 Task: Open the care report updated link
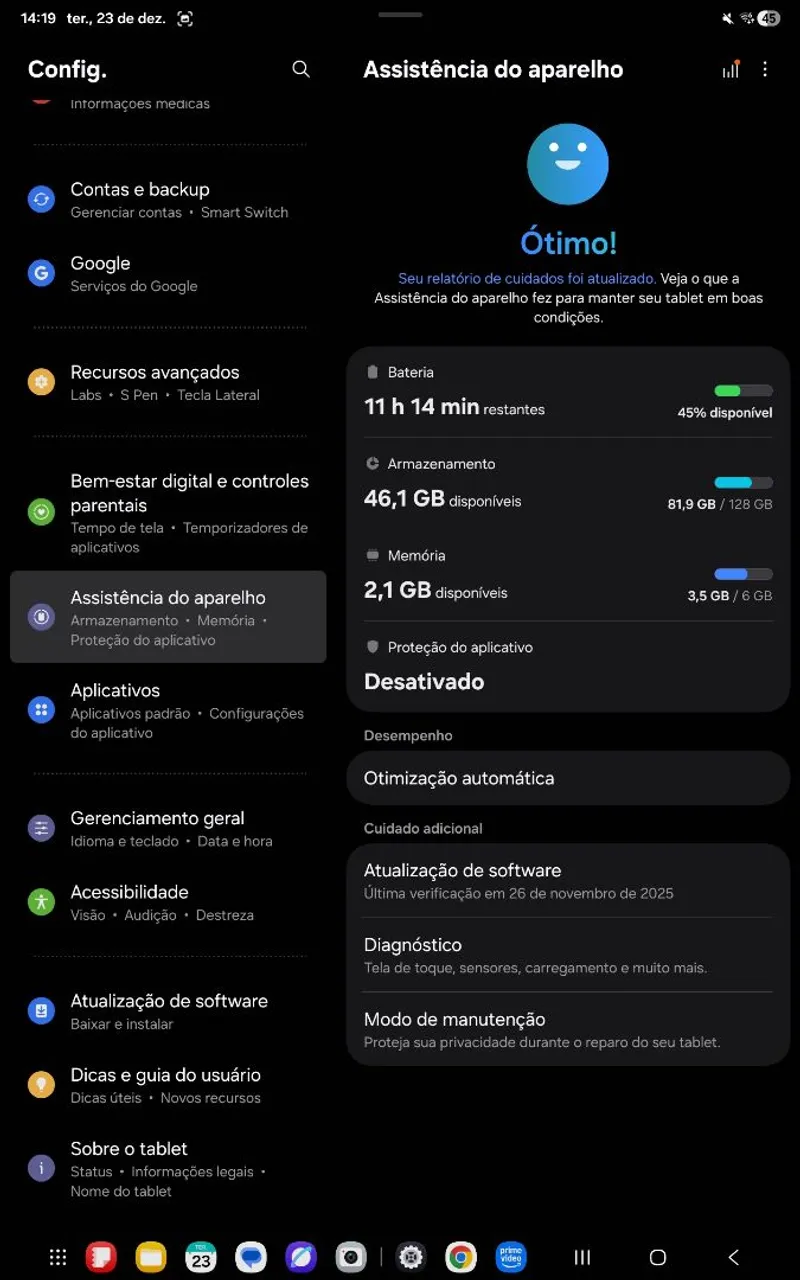click(x=526, y=279)
